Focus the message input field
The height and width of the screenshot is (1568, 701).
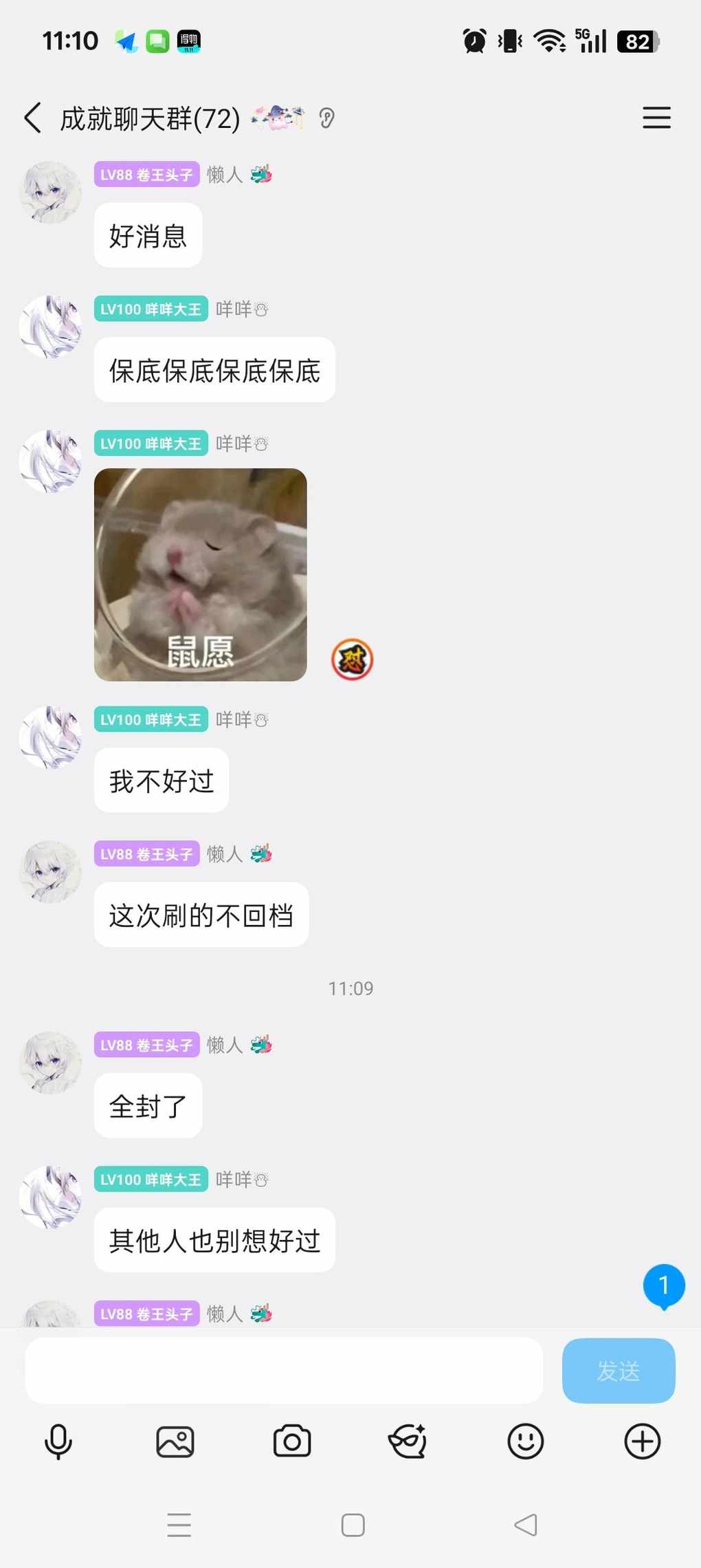click(x=284, y=1370)
